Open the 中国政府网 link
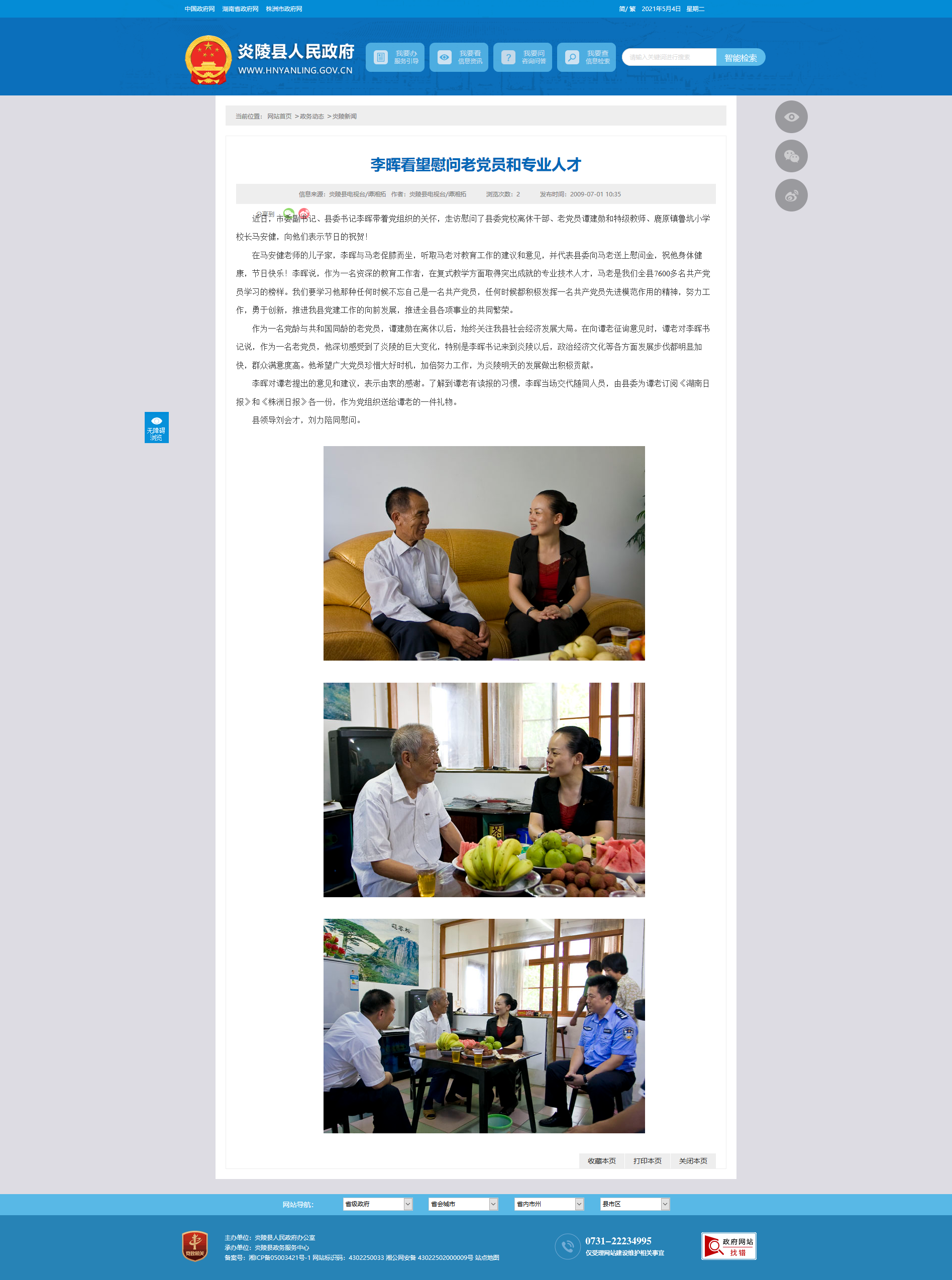 pos(199,9)
